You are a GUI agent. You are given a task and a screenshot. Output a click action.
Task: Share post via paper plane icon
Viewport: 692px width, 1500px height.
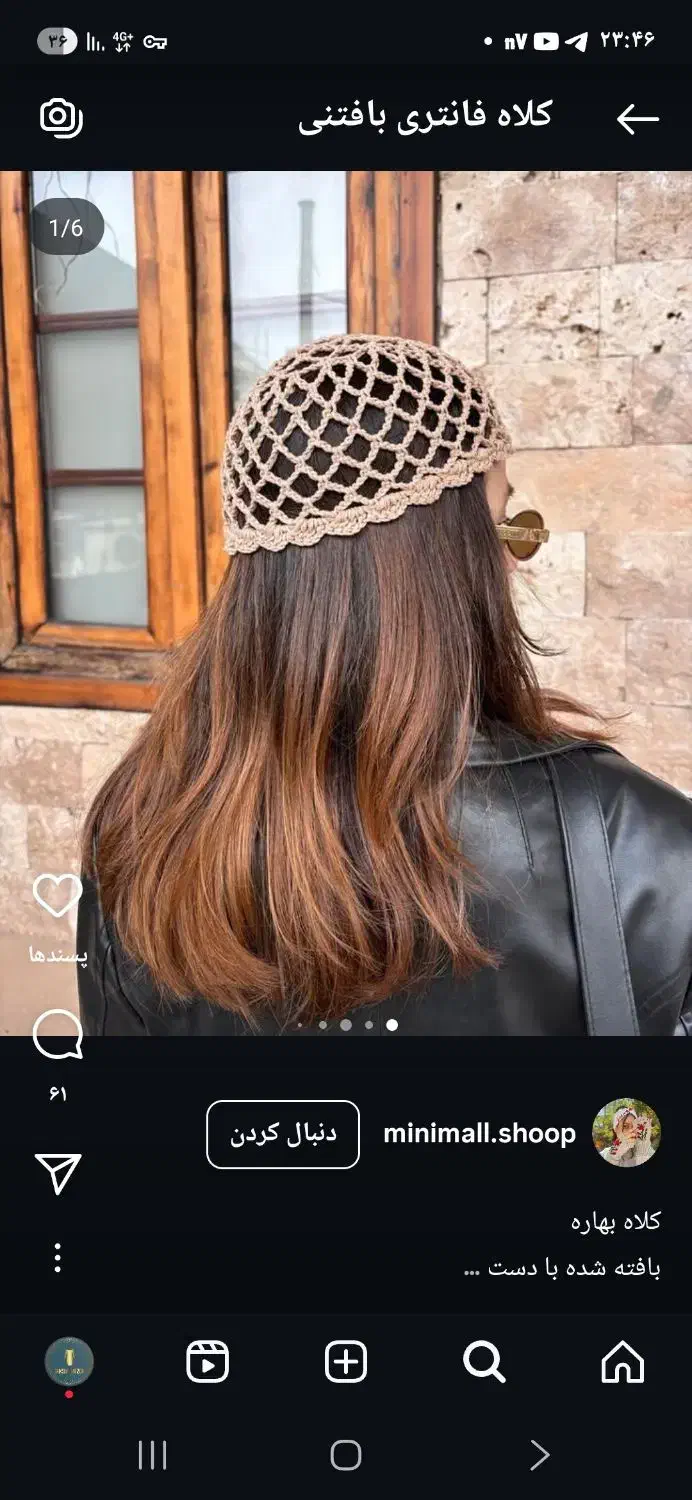click(x=58, y=1174)
